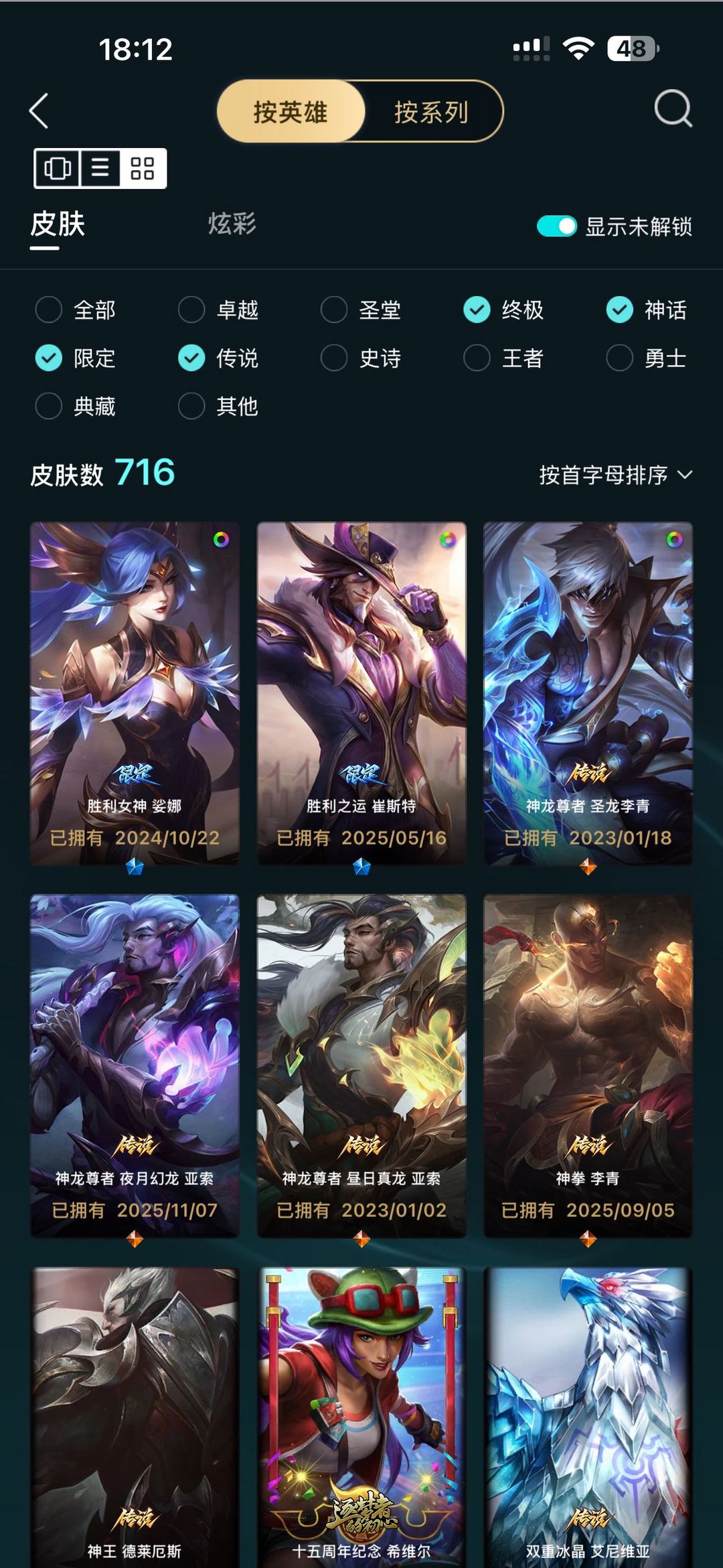This screenshot has height=1568, width=723.
Task: Tap chroma icon on 圣龙李青 card
Action: click(x=676, y=539)
